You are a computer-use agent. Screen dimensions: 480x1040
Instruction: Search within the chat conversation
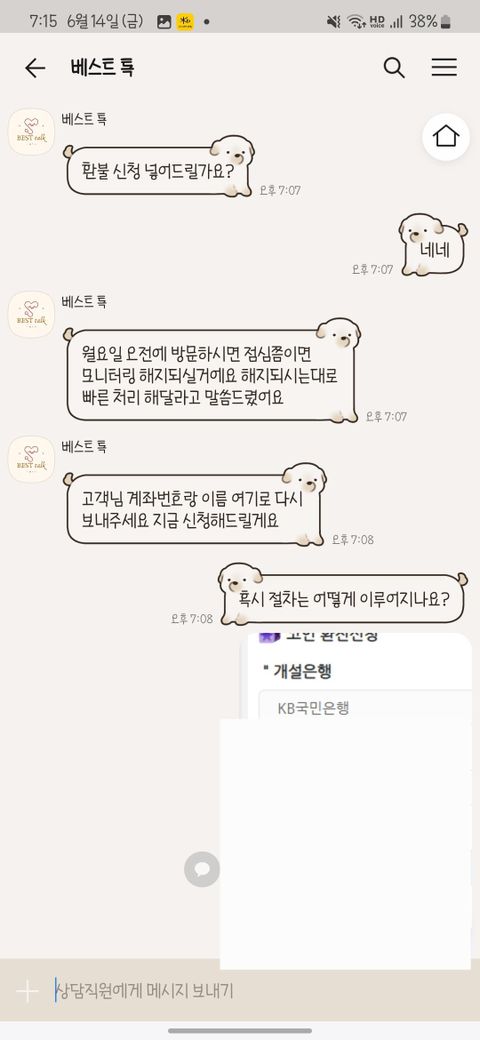click(x=394, y=68)
